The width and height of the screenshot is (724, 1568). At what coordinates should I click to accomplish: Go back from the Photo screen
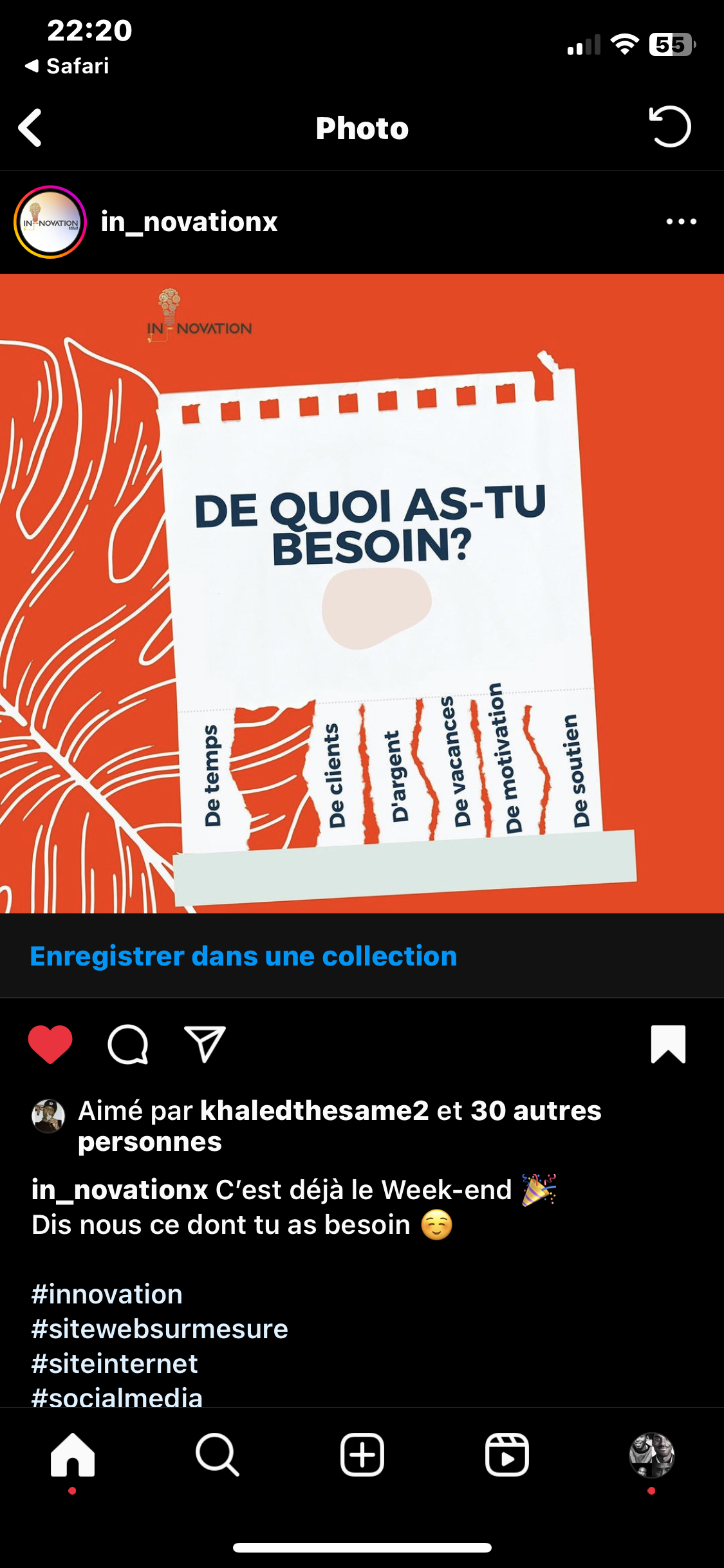[30, 127]
